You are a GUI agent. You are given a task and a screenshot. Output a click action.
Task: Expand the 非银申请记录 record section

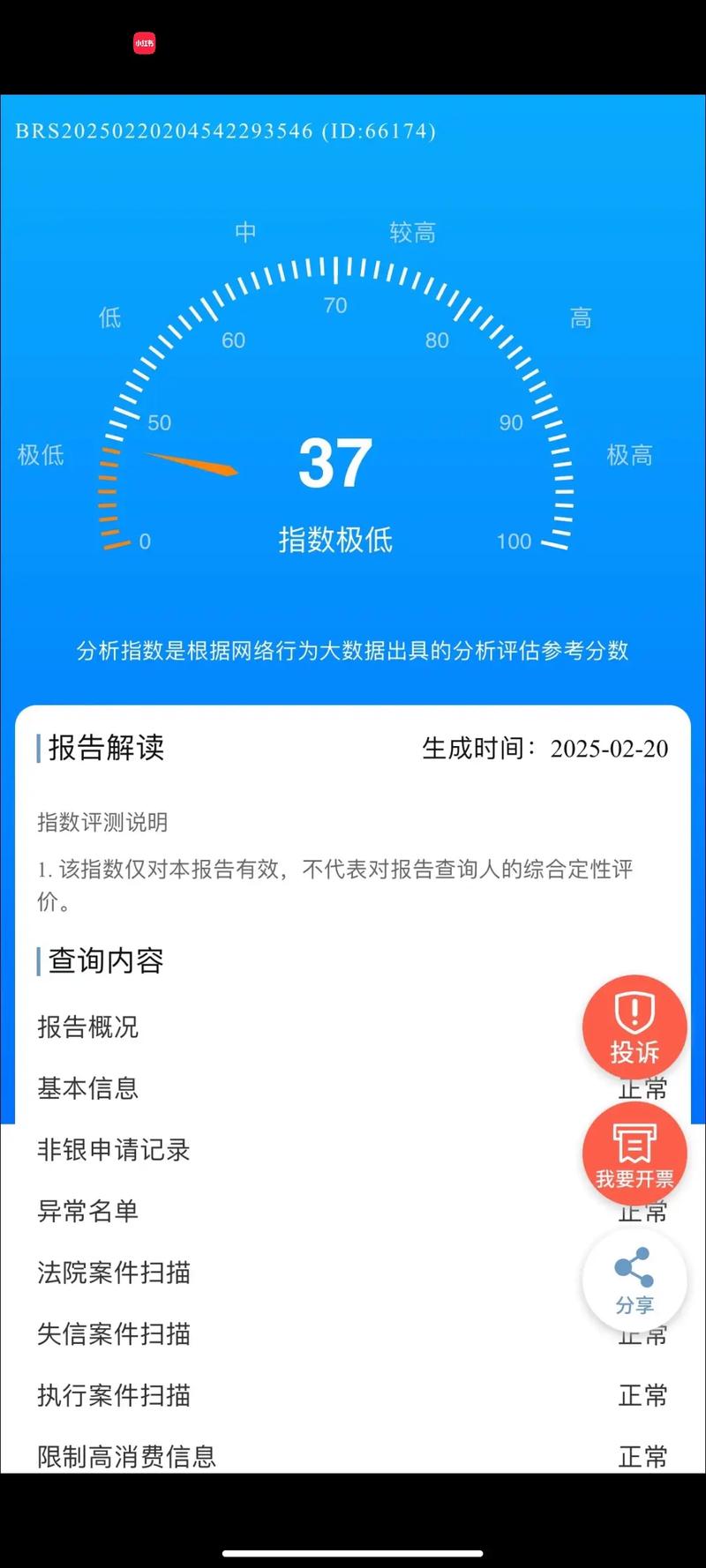tap(112, 1150)
